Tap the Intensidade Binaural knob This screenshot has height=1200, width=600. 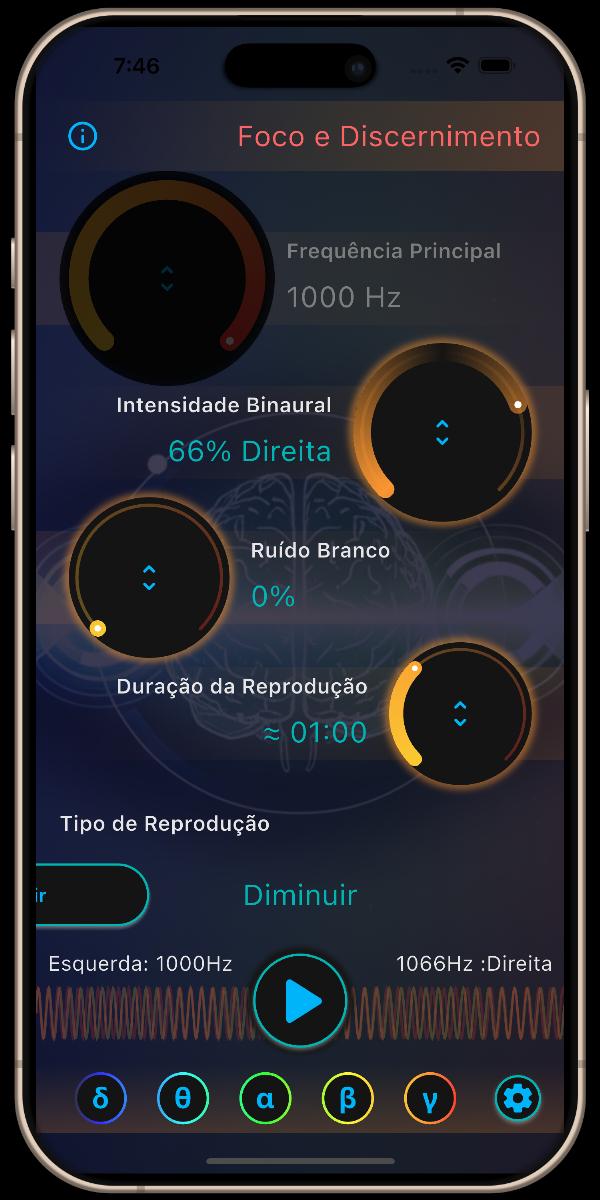[x=442, y=432]
